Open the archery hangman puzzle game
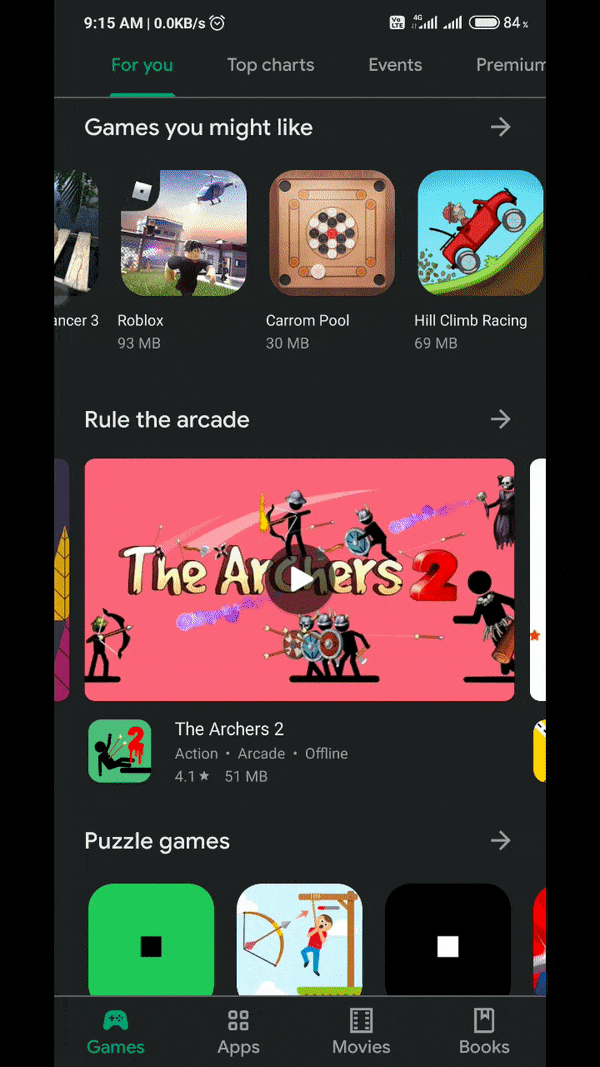Image resolution: width=600 pixels, height=1067 pixels. pyautogui.click(x=299, y=940)
